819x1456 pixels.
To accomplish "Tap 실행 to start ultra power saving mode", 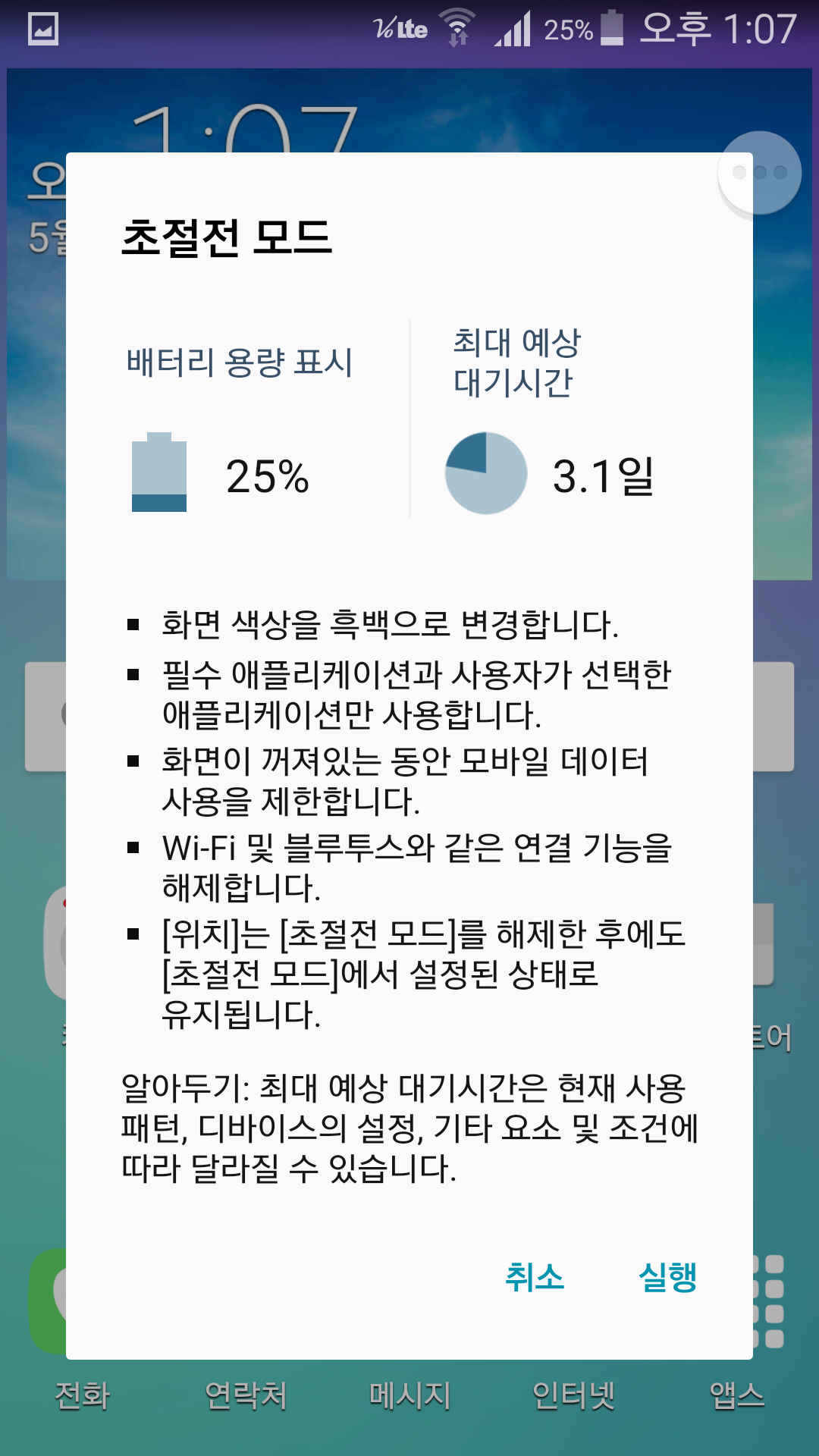I will click(667, 1277).
